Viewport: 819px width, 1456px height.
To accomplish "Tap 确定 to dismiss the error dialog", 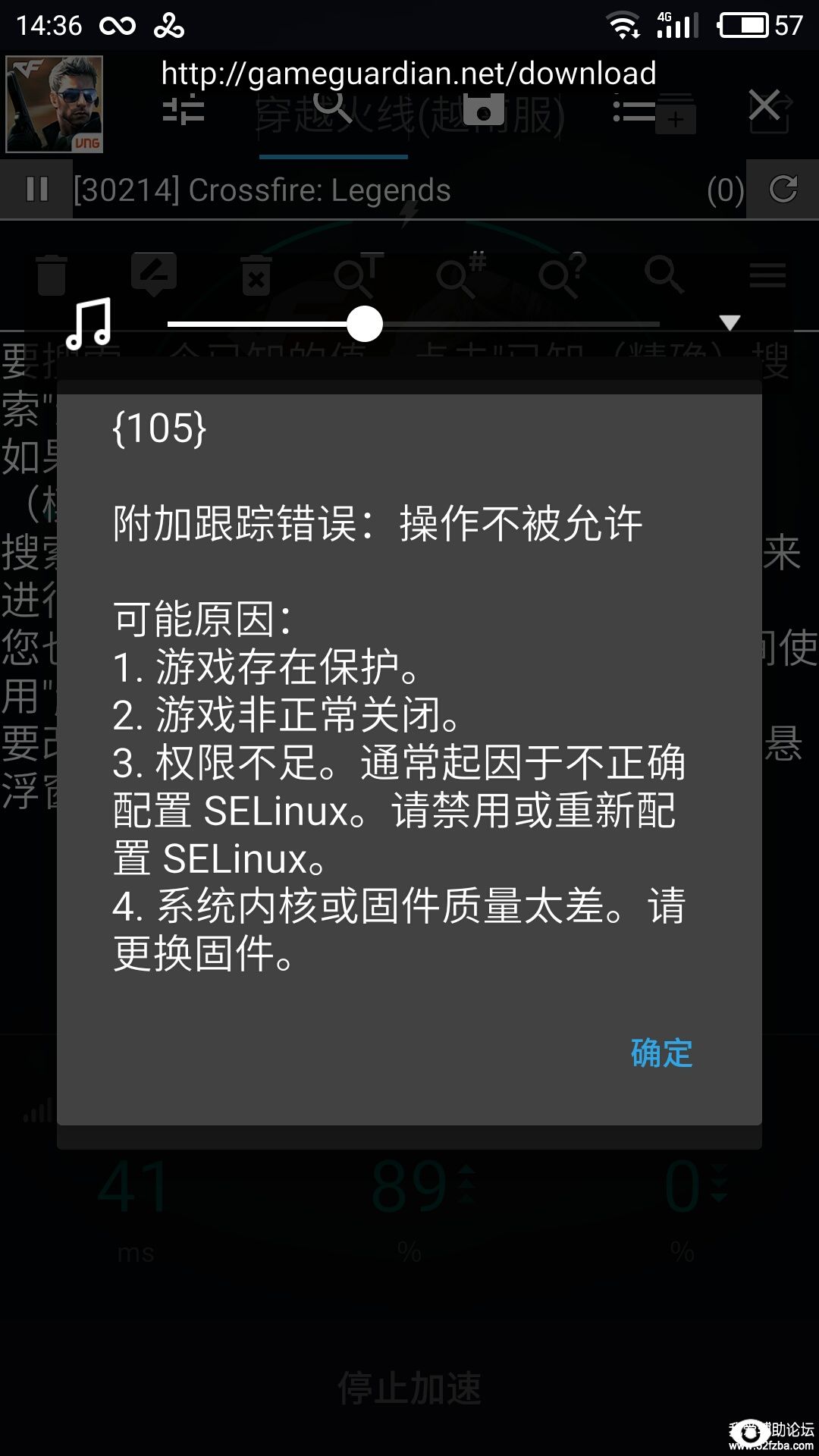I will [661, 1053].
